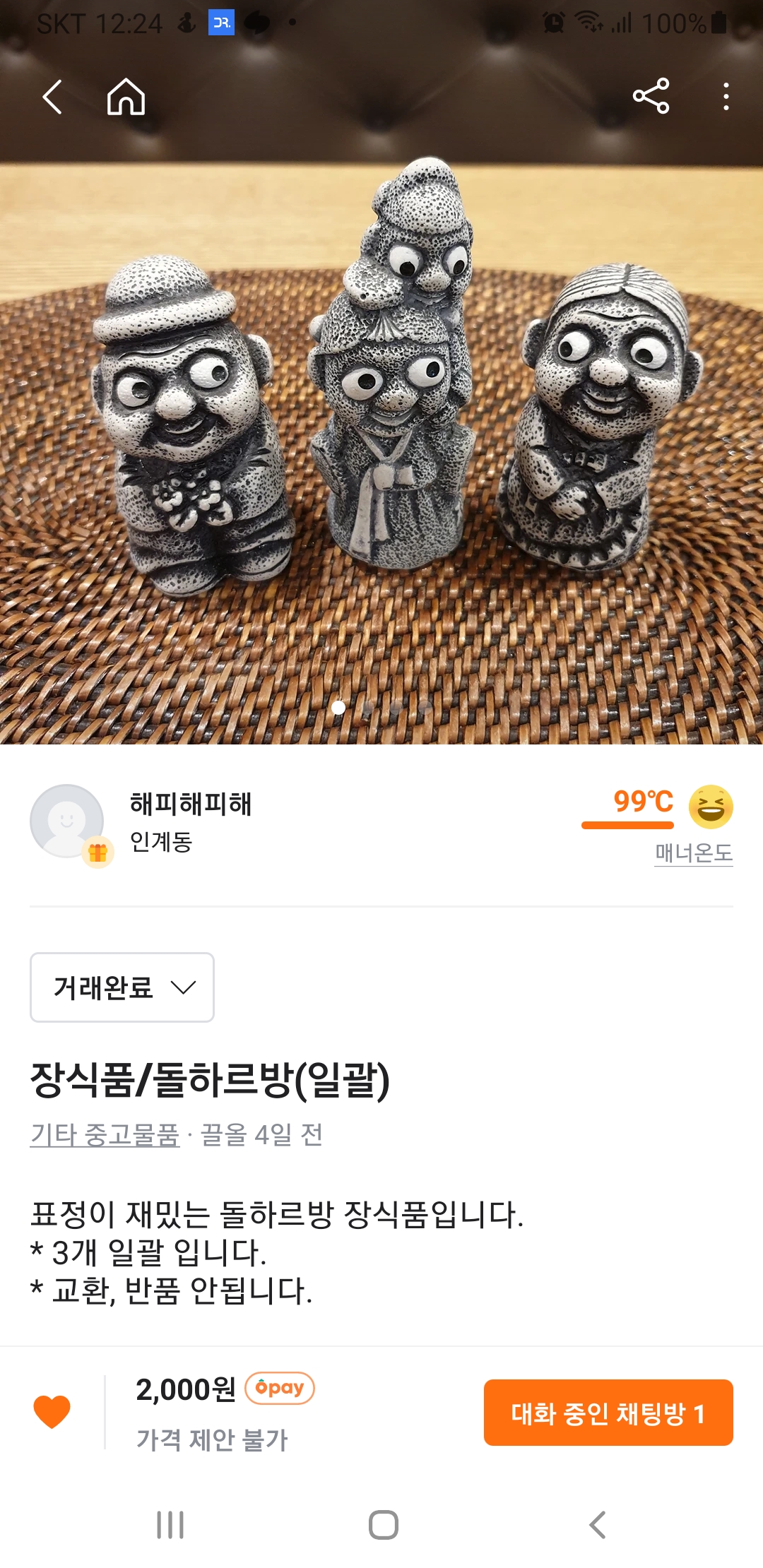Open the 기타 중고물품 category link
This screenshot has width=763, height=1568.
point(105,1135)
